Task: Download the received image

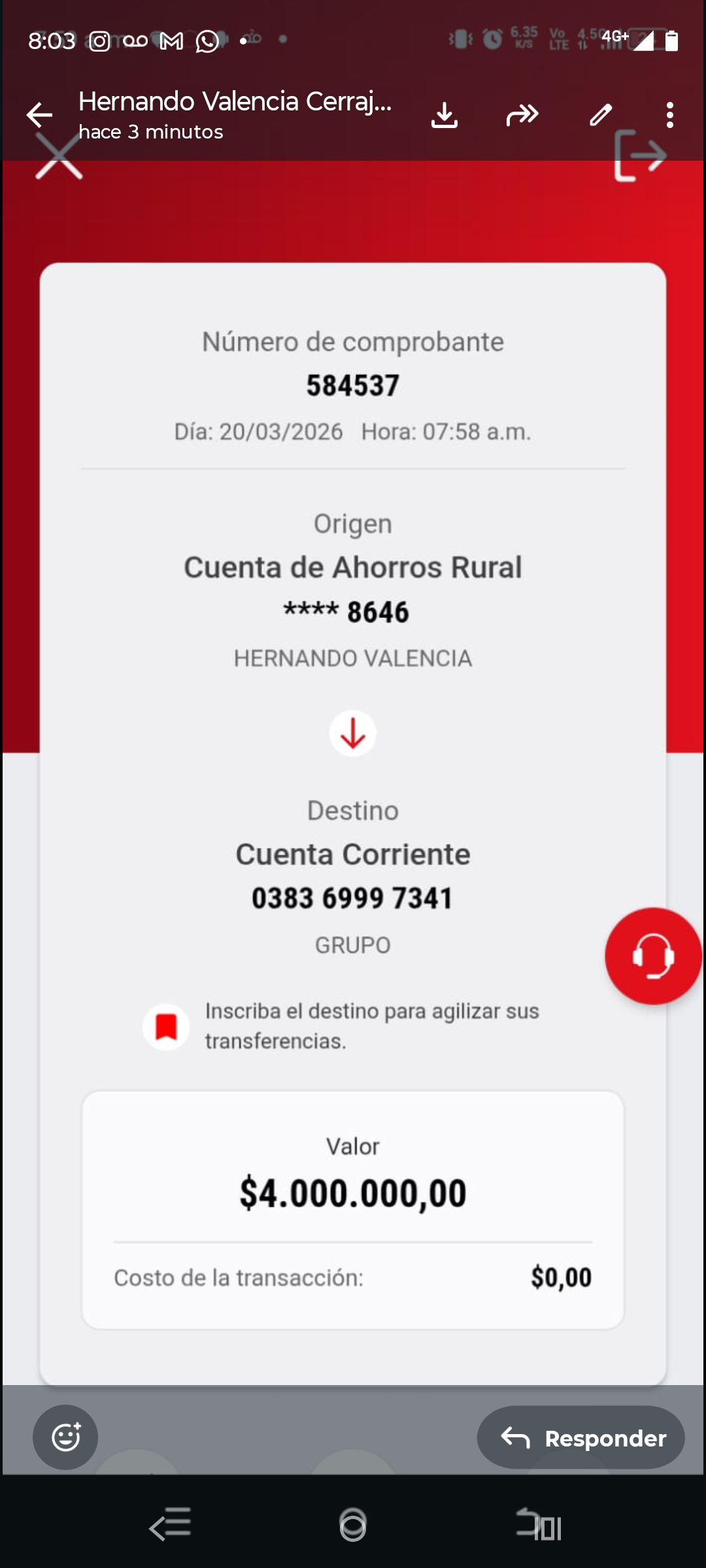Action: tap(445, 115)
